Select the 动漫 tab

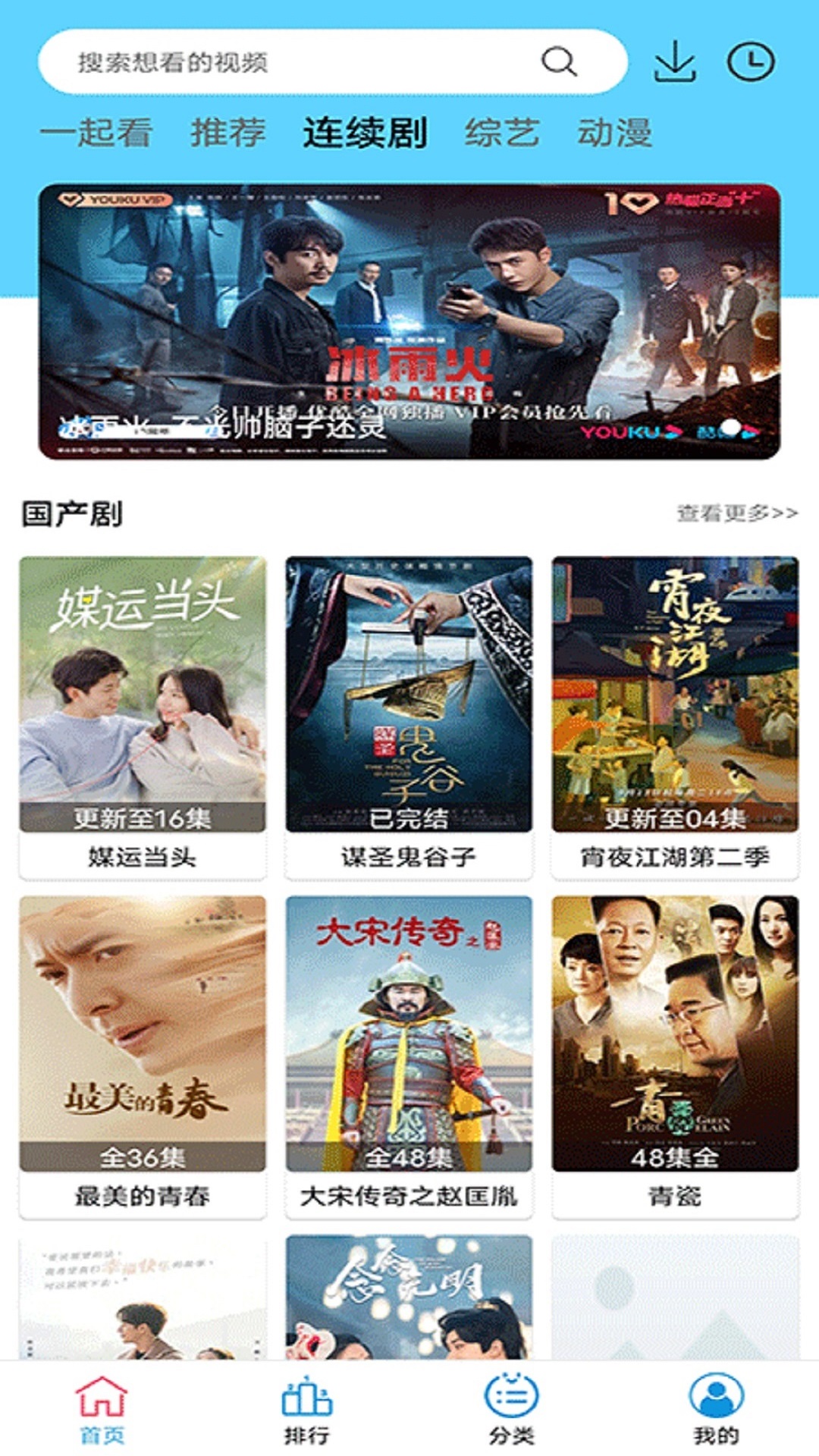pos(614,133)
